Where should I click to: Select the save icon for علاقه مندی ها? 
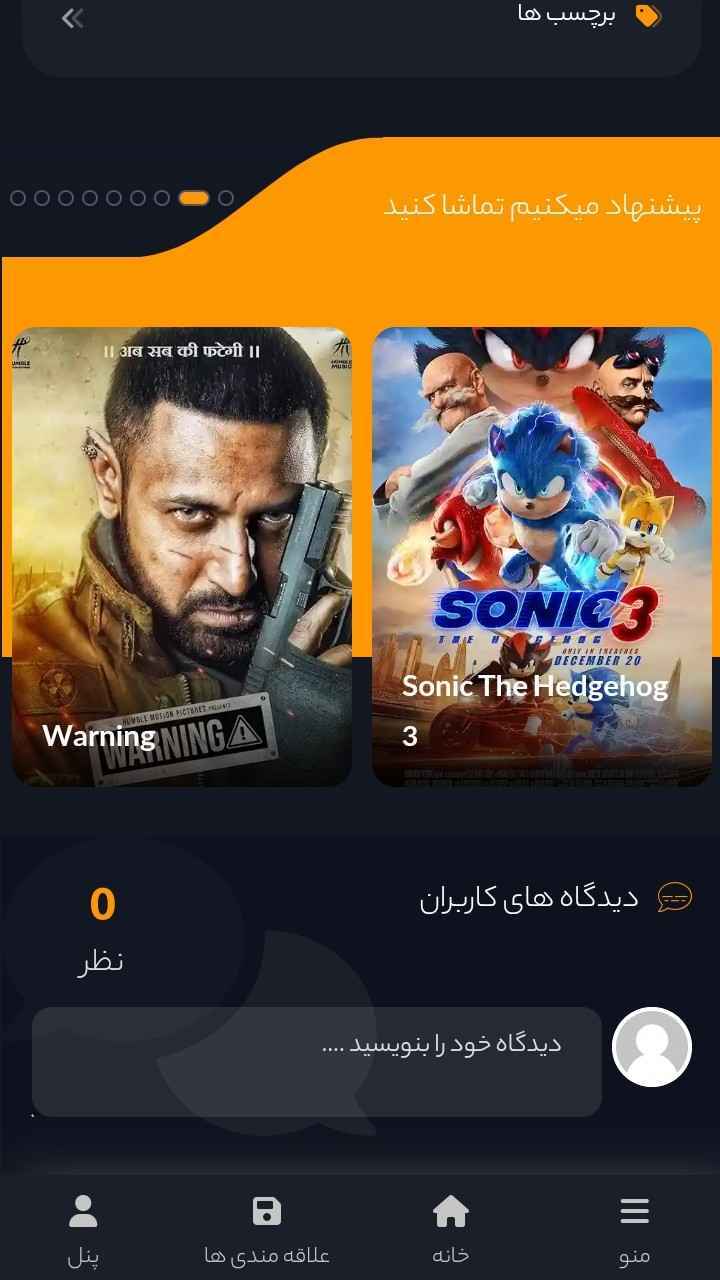pyautogui.click(x=266, y=1210)
